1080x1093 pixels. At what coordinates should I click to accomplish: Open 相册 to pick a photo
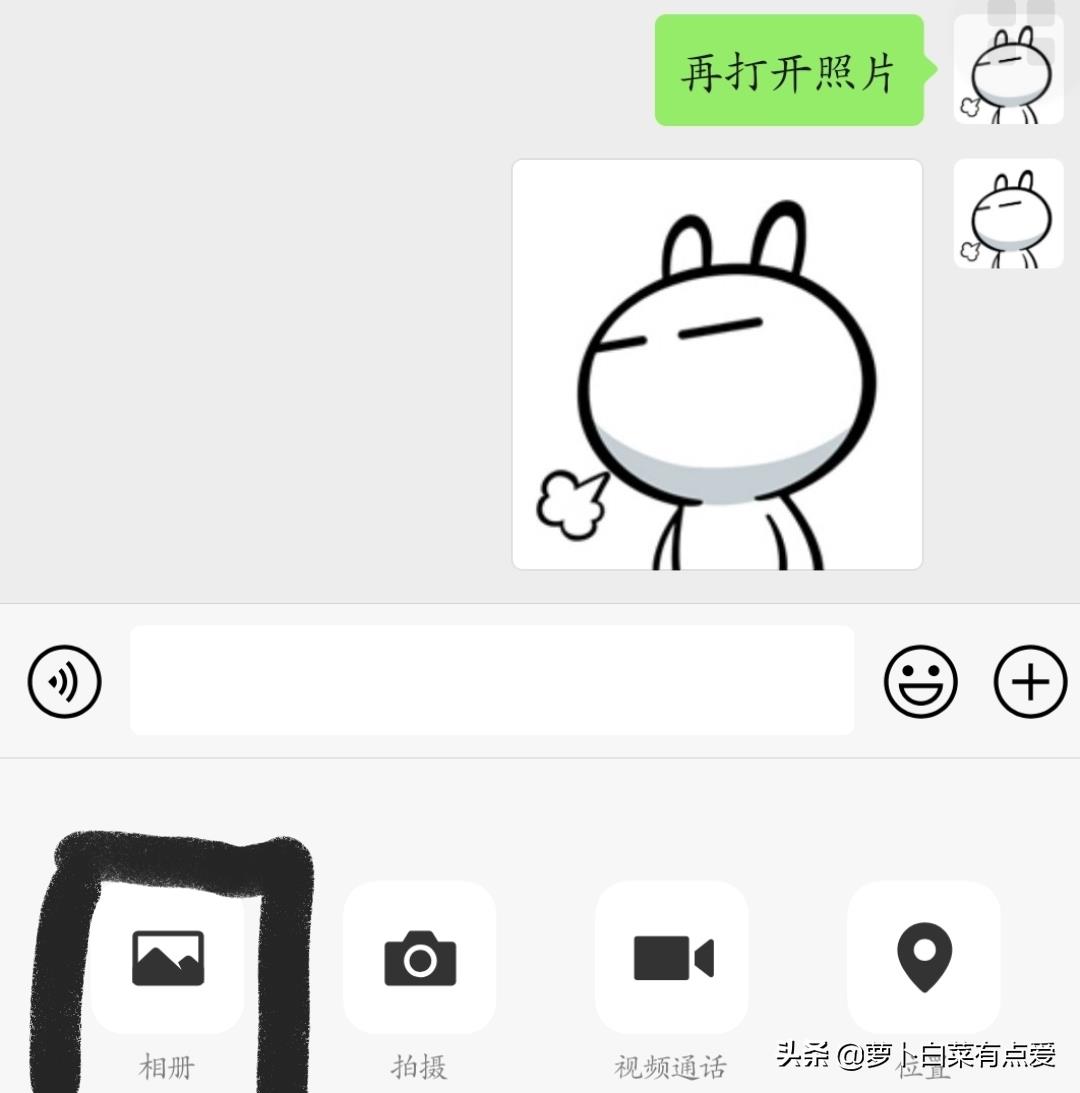(x=168, y=958)
